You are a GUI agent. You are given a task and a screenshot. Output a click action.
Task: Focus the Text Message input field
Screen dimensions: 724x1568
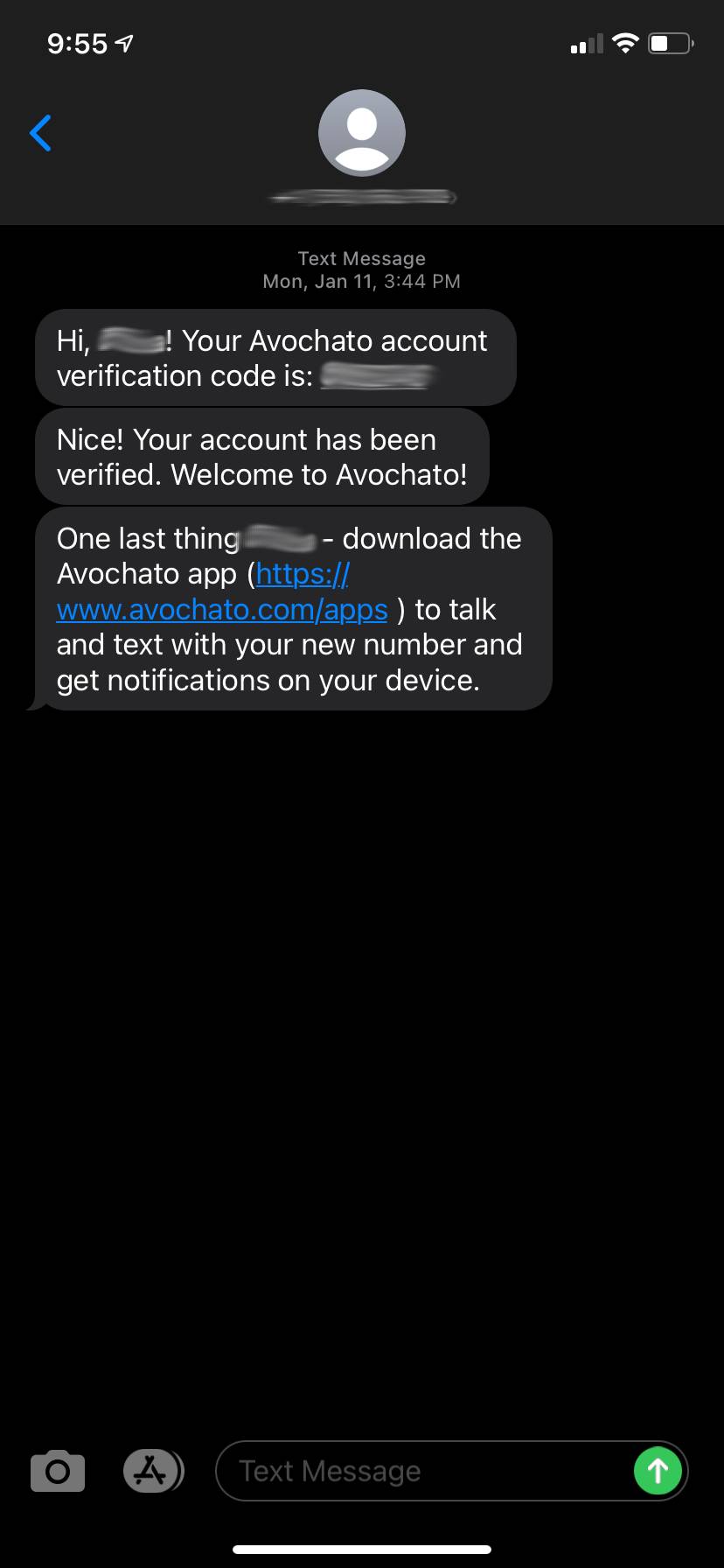click(x=422, y=1471)
